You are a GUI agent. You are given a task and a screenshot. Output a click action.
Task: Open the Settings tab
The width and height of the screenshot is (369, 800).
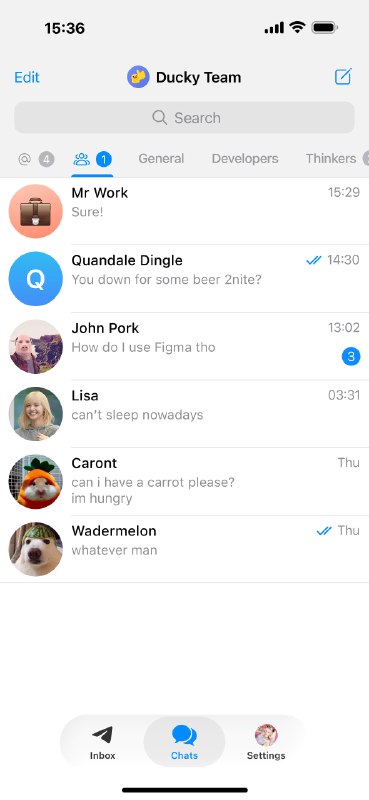click(266, 742)
